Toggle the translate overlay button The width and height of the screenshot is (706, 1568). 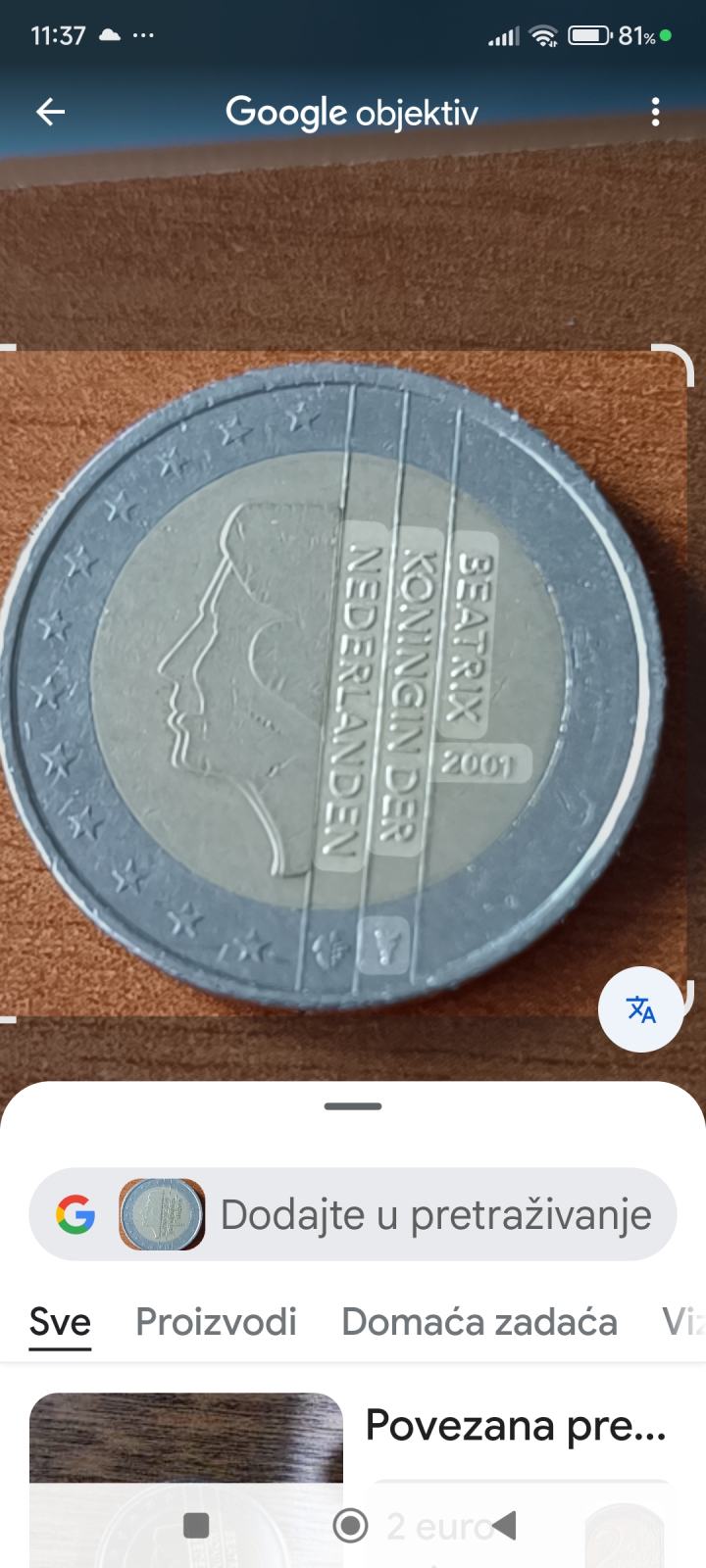(640, 1009)
